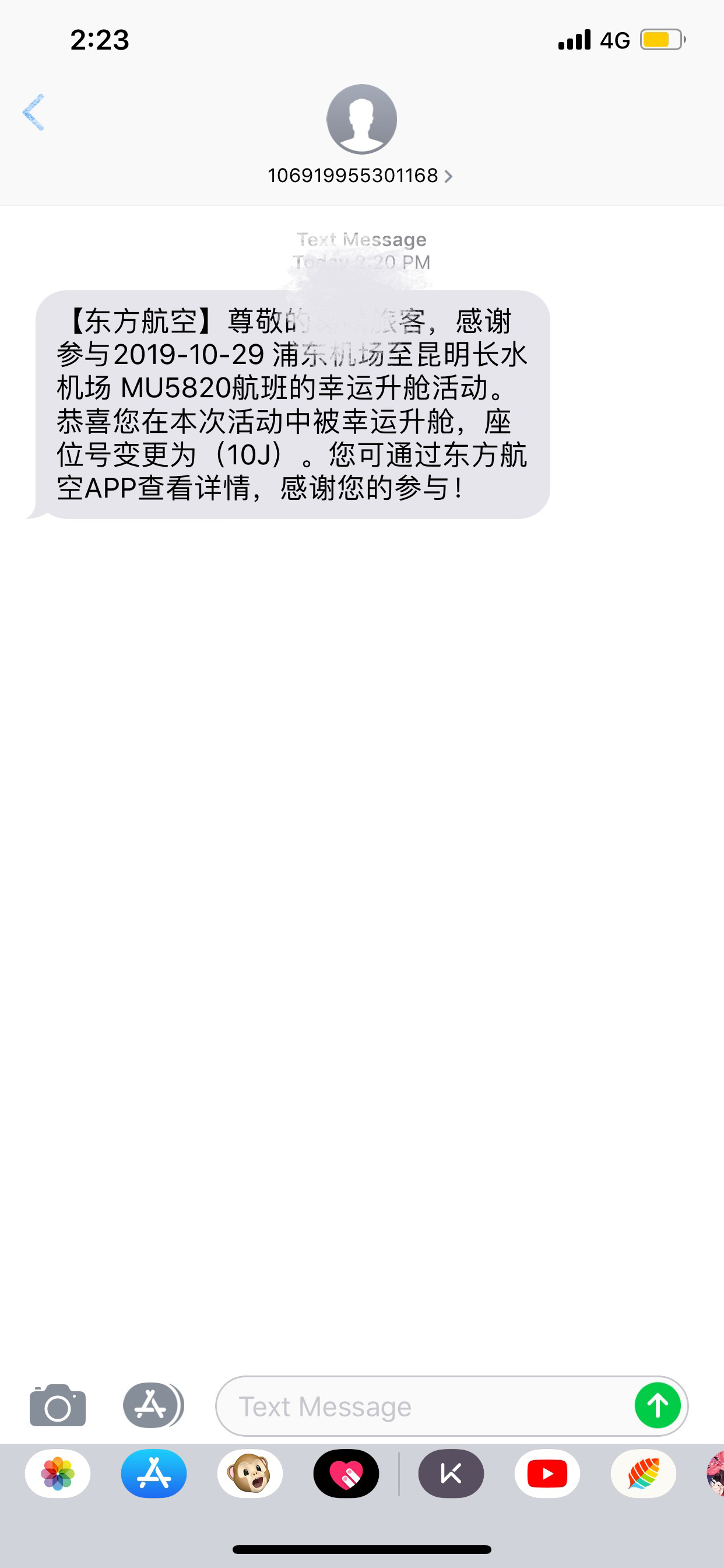Open the Digital Touch heart app

click(346, 1473)
